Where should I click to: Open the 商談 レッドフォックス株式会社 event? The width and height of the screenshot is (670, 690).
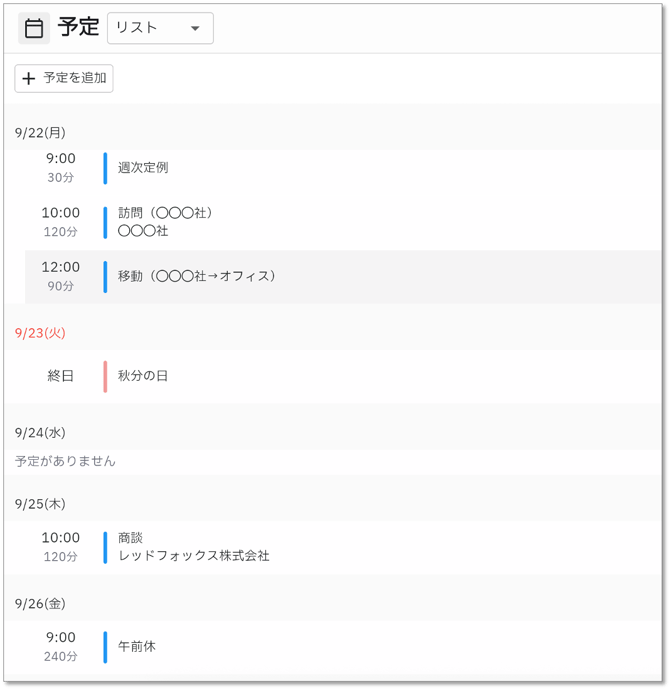[x=193, y=546]
